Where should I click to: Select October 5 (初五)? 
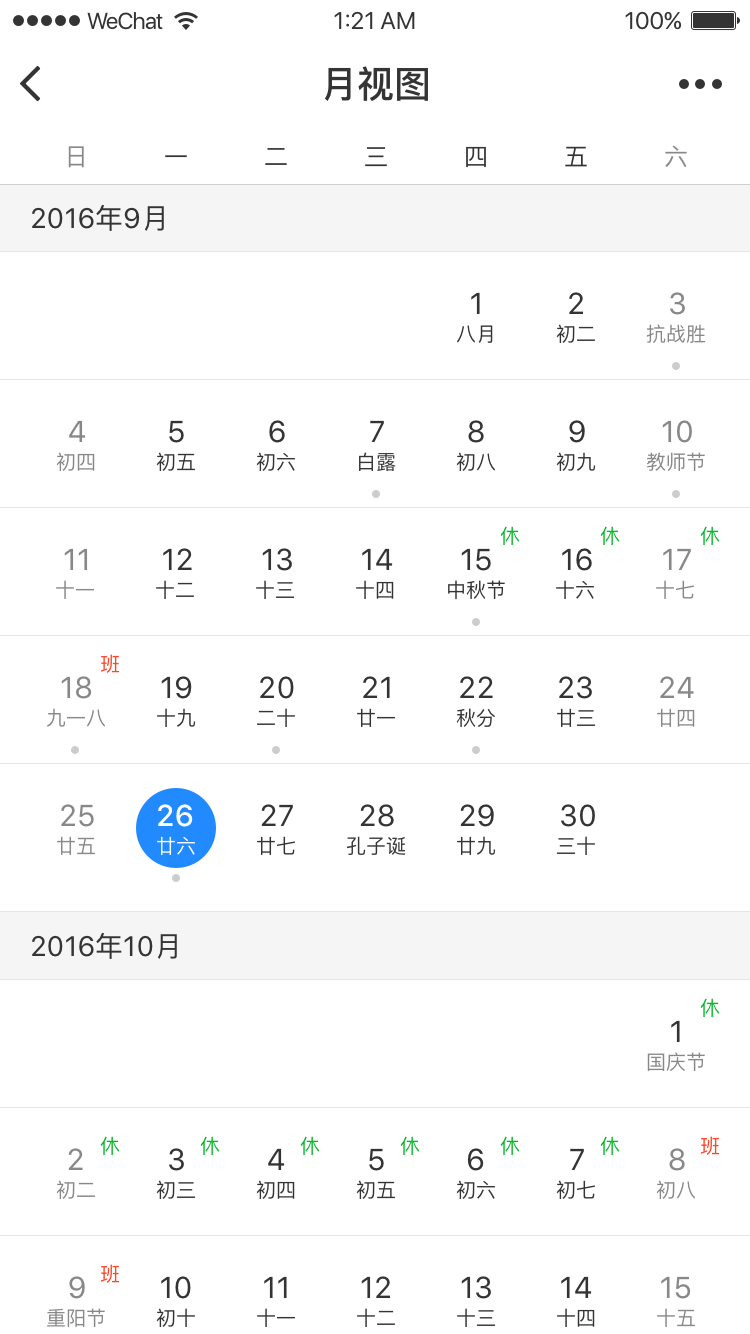[x=376, y=1172]
